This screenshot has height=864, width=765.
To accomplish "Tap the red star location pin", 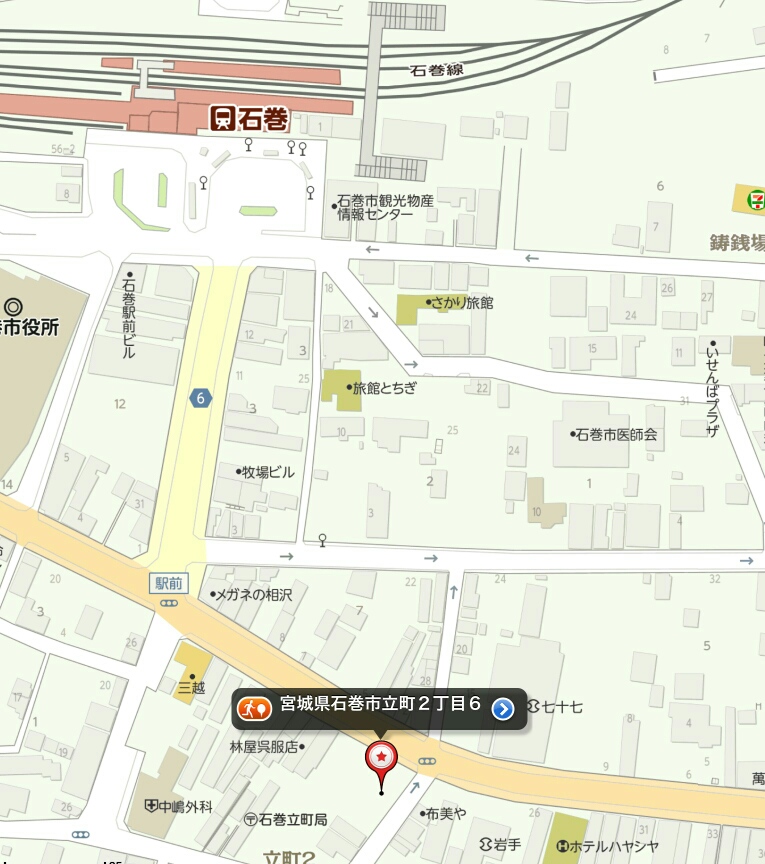I will point(381,758).
